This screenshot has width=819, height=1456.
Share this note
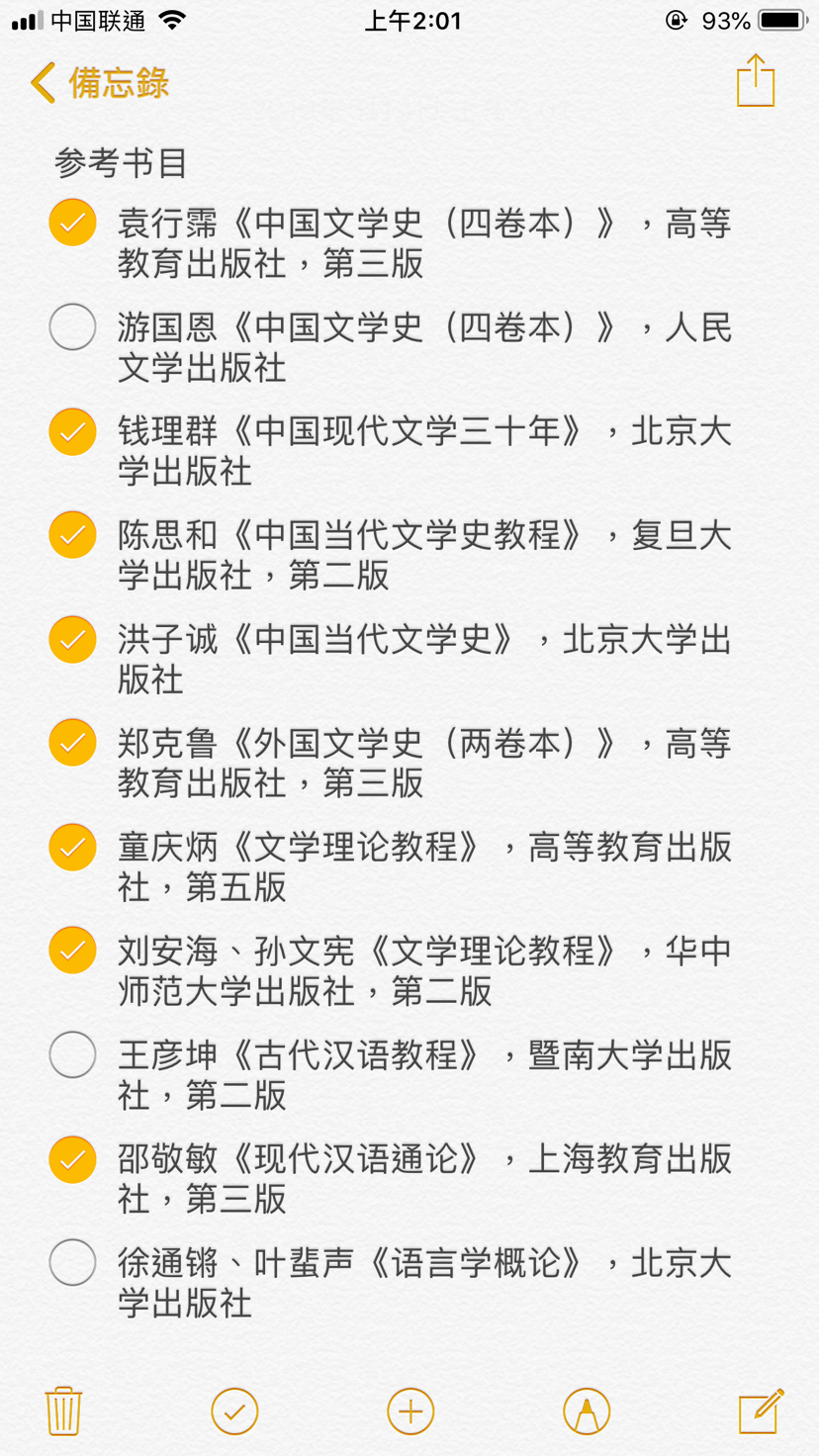coord(756,81)
